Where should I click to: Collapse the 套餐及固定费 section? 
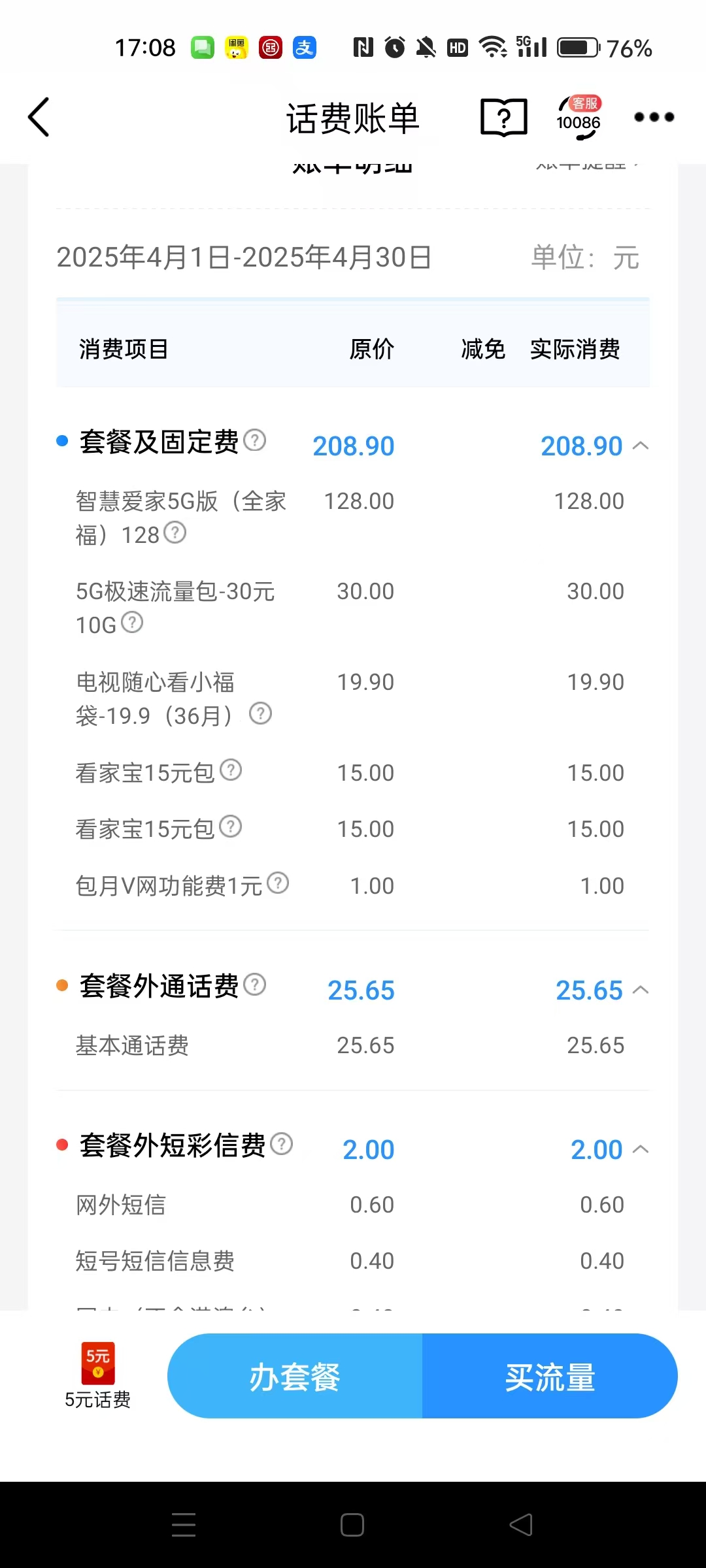coord(641,446)
